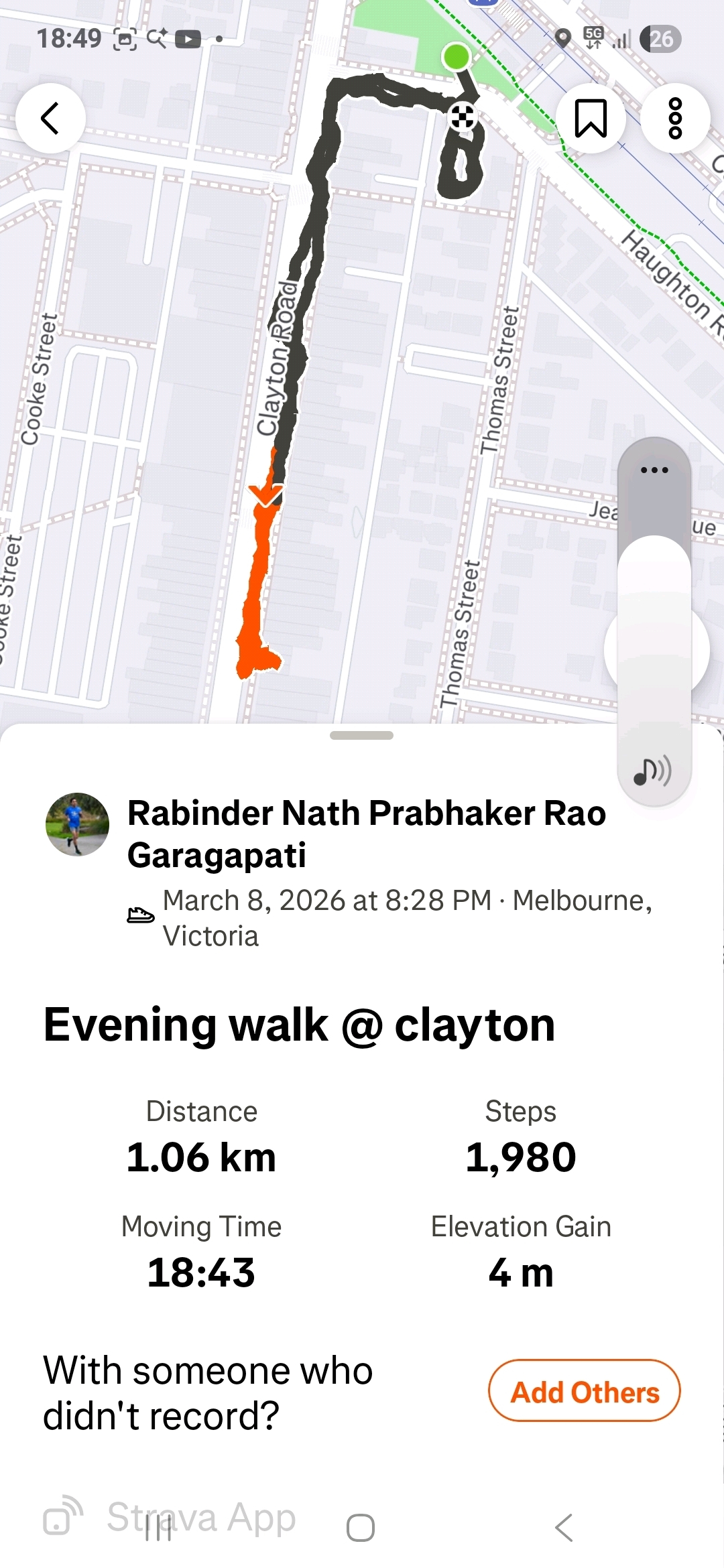The height and width of the screenshot is (1568, 724).
Task: Tap the system home button
Action: pos(361,1528)
